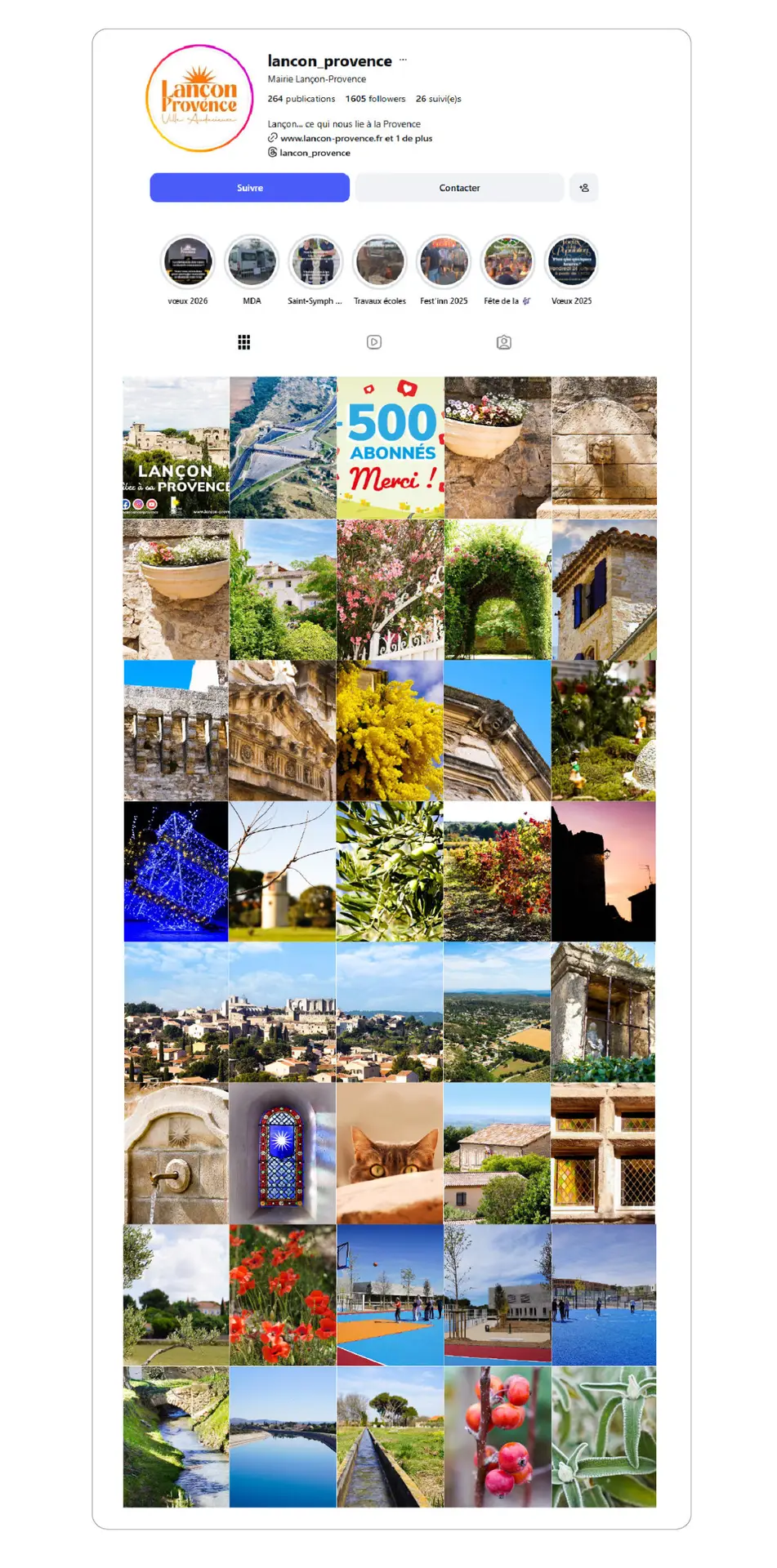Screen dimensions: 777x1568
Task: Switch to the posts grid tab
Action: [x=243, y=342]
